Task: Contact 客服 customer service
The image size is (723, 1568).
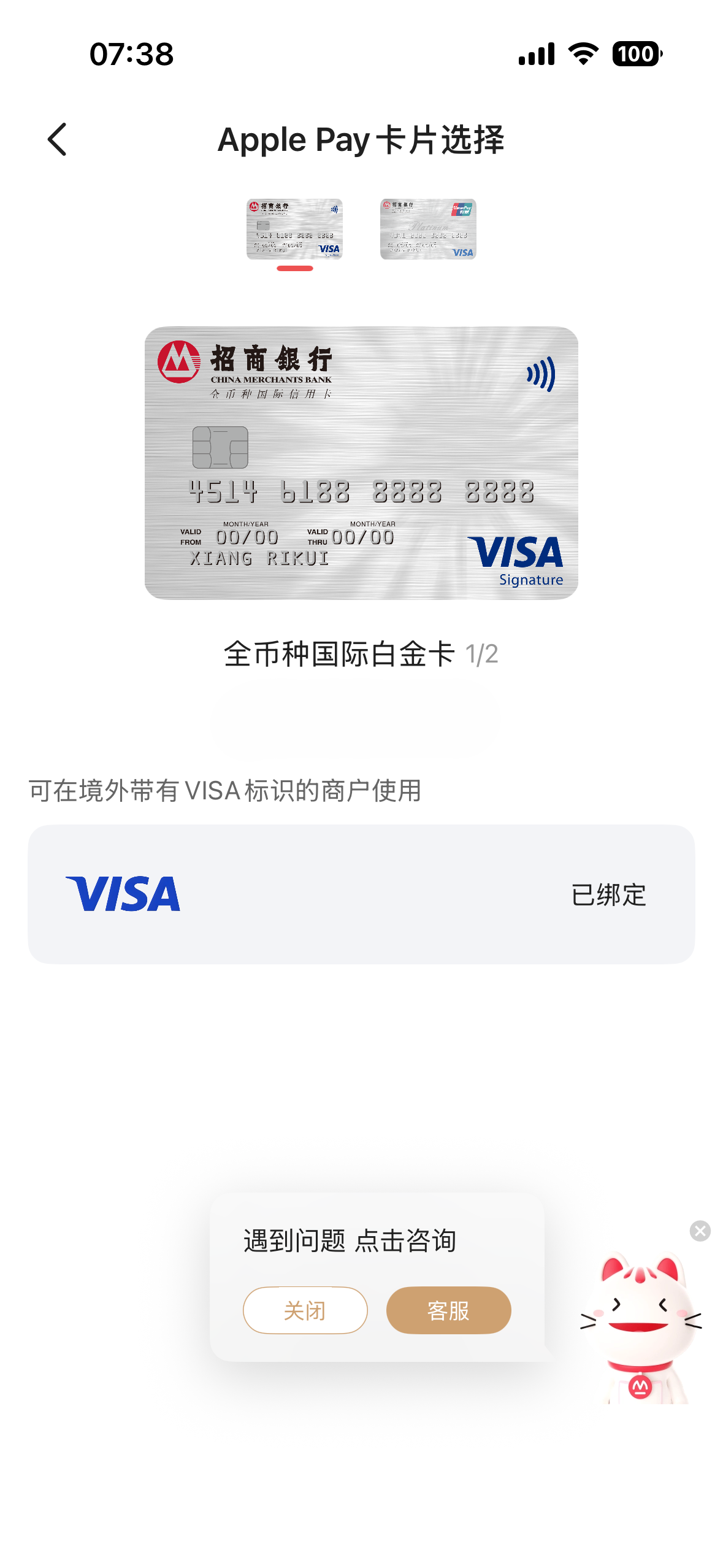Action: pyautogui.click(x=448, y=1310)
